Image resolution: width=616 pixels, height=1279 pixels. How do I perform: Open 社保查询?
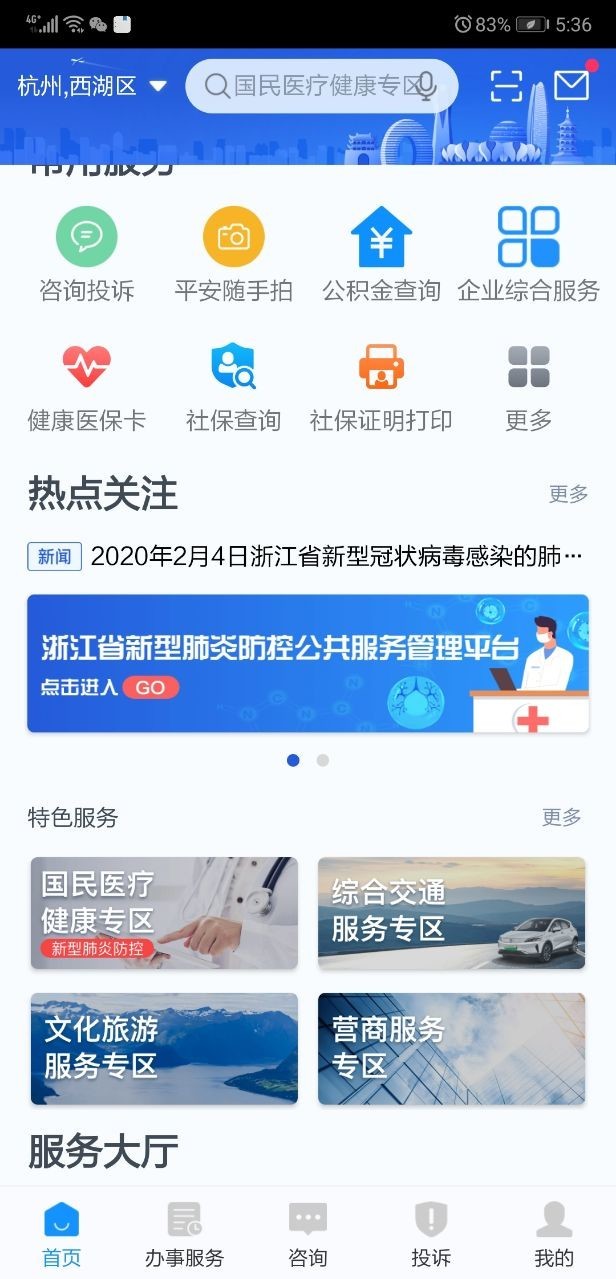tap(233, 387)
